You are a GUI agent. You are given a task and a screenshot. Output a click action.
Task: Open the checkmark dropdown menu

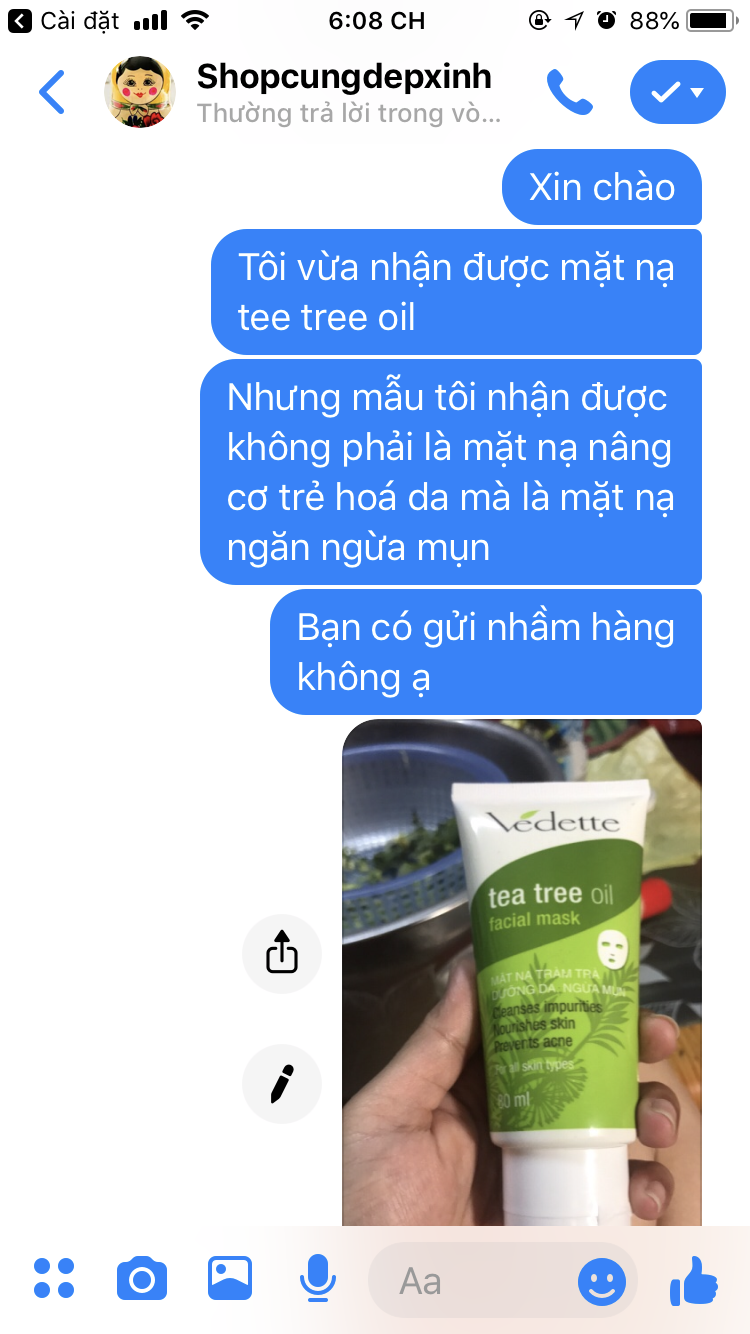pyautogui.click(x=678, y=92)
